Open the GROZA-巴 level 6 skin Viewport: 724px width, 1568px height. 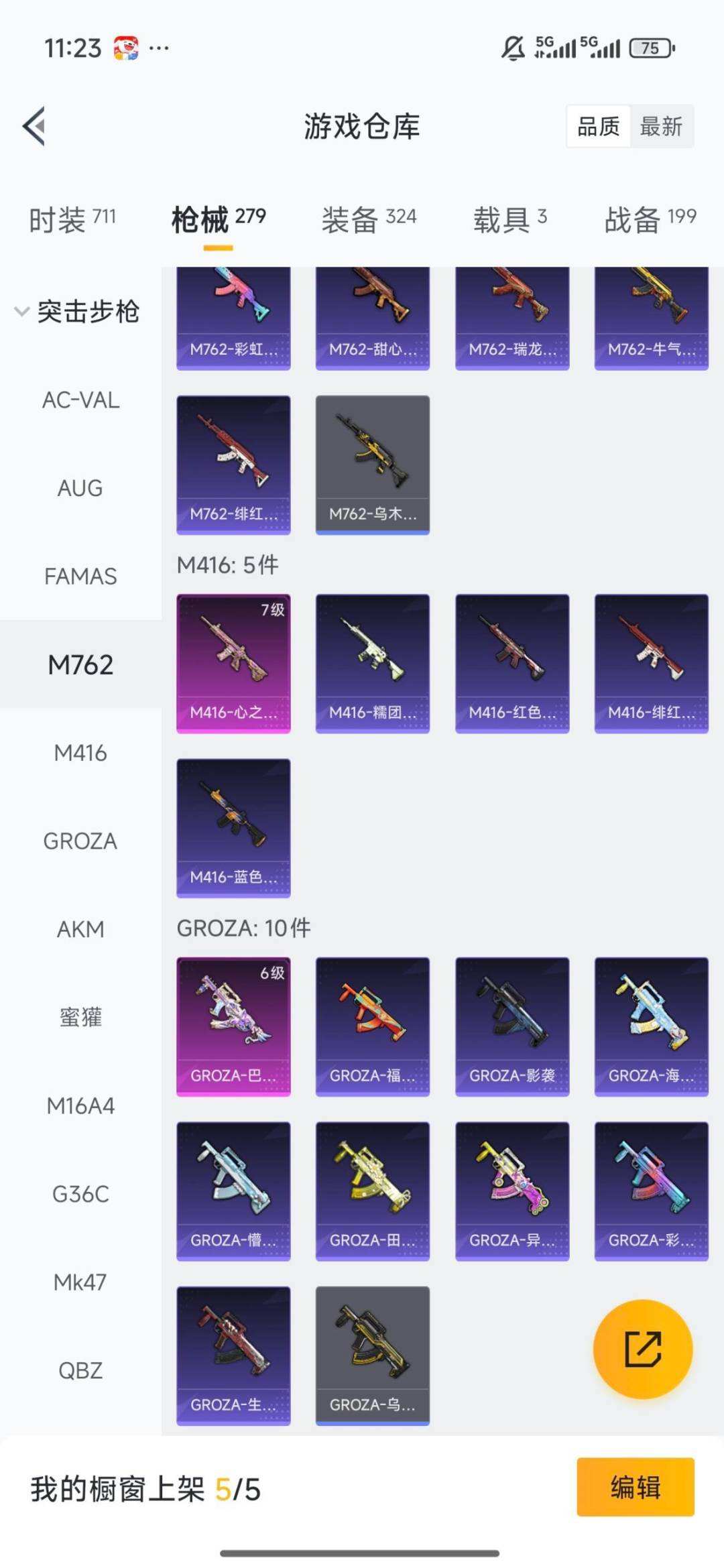[233, 1026]
